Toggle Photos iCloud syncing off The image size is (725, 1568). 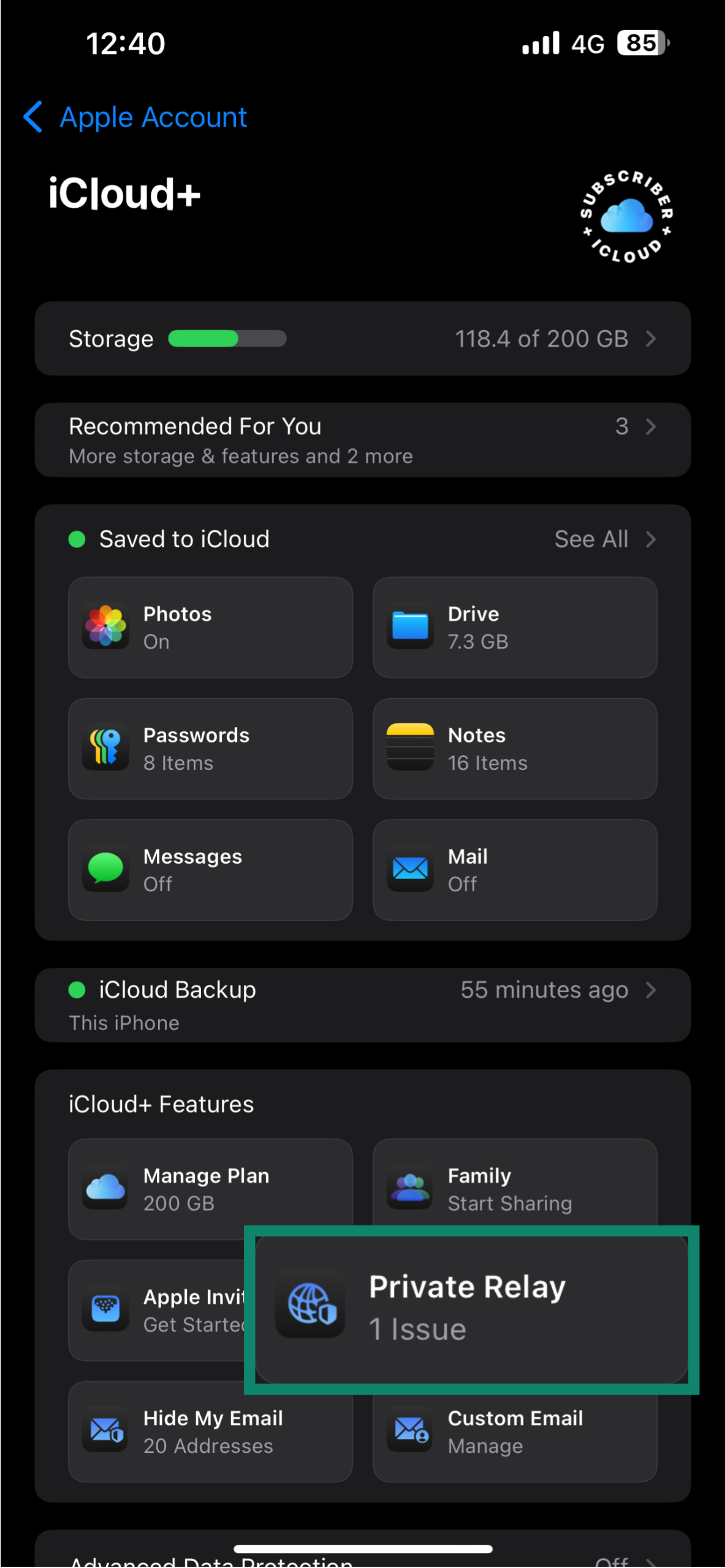(x=210, y=625)
